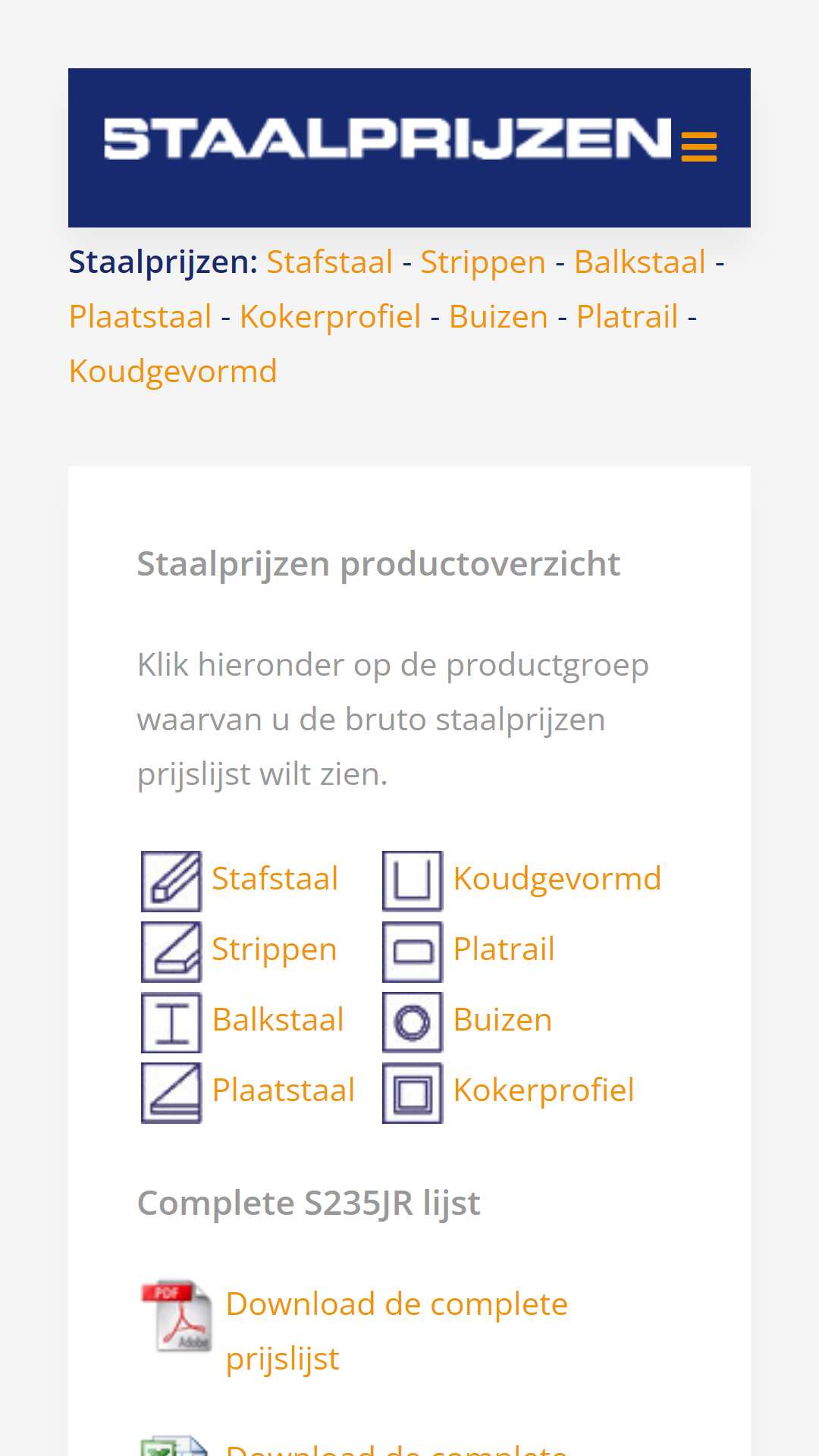Open Koudgevormd in the top link list

click(173, 372)
